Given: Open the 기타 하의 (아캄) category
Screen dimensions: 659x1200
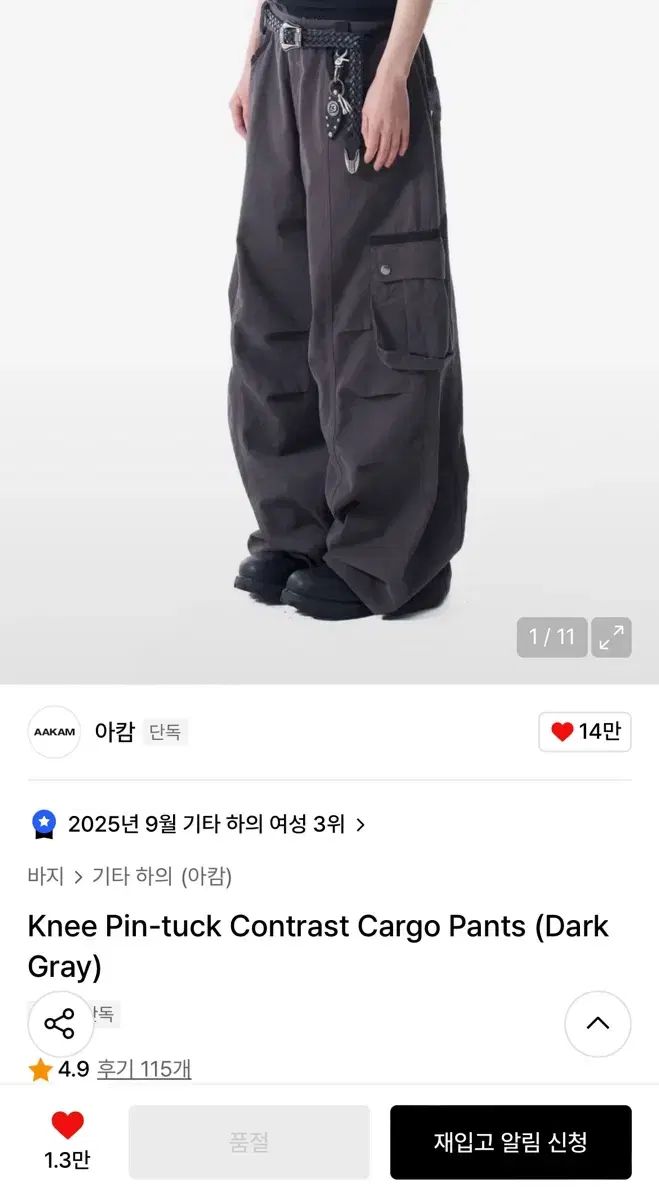Looking at the screenshot, I should pos(162,877).
